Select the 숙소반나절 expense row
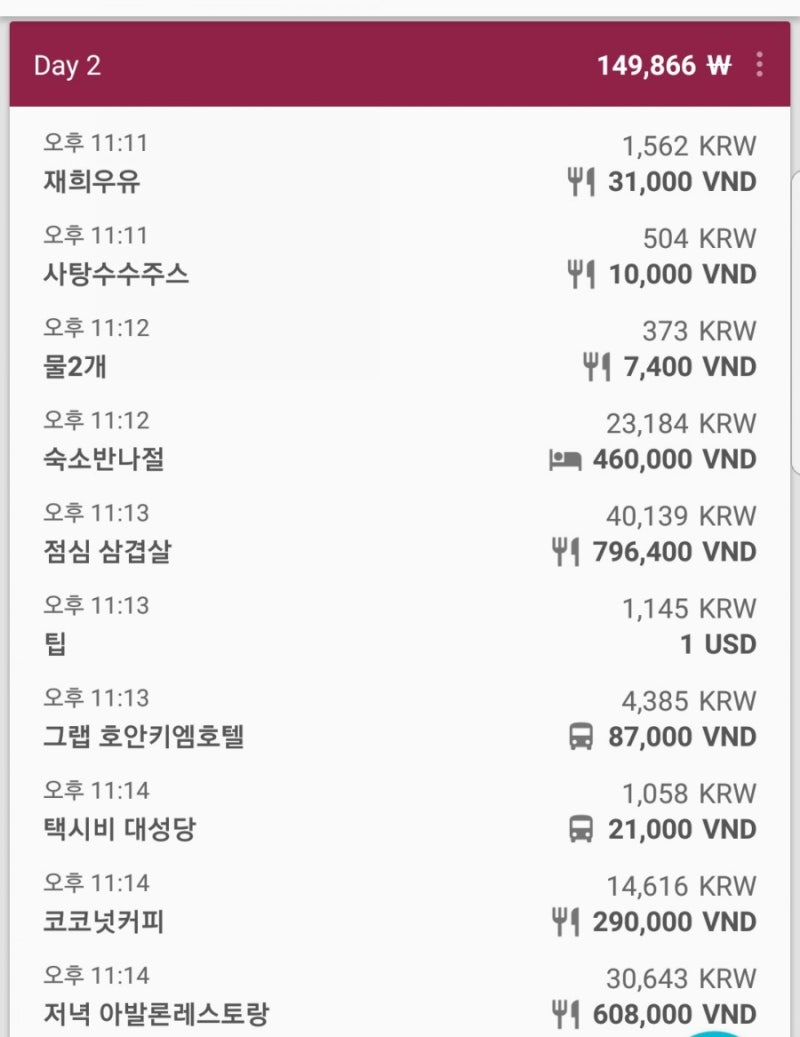 pos(400,441)
